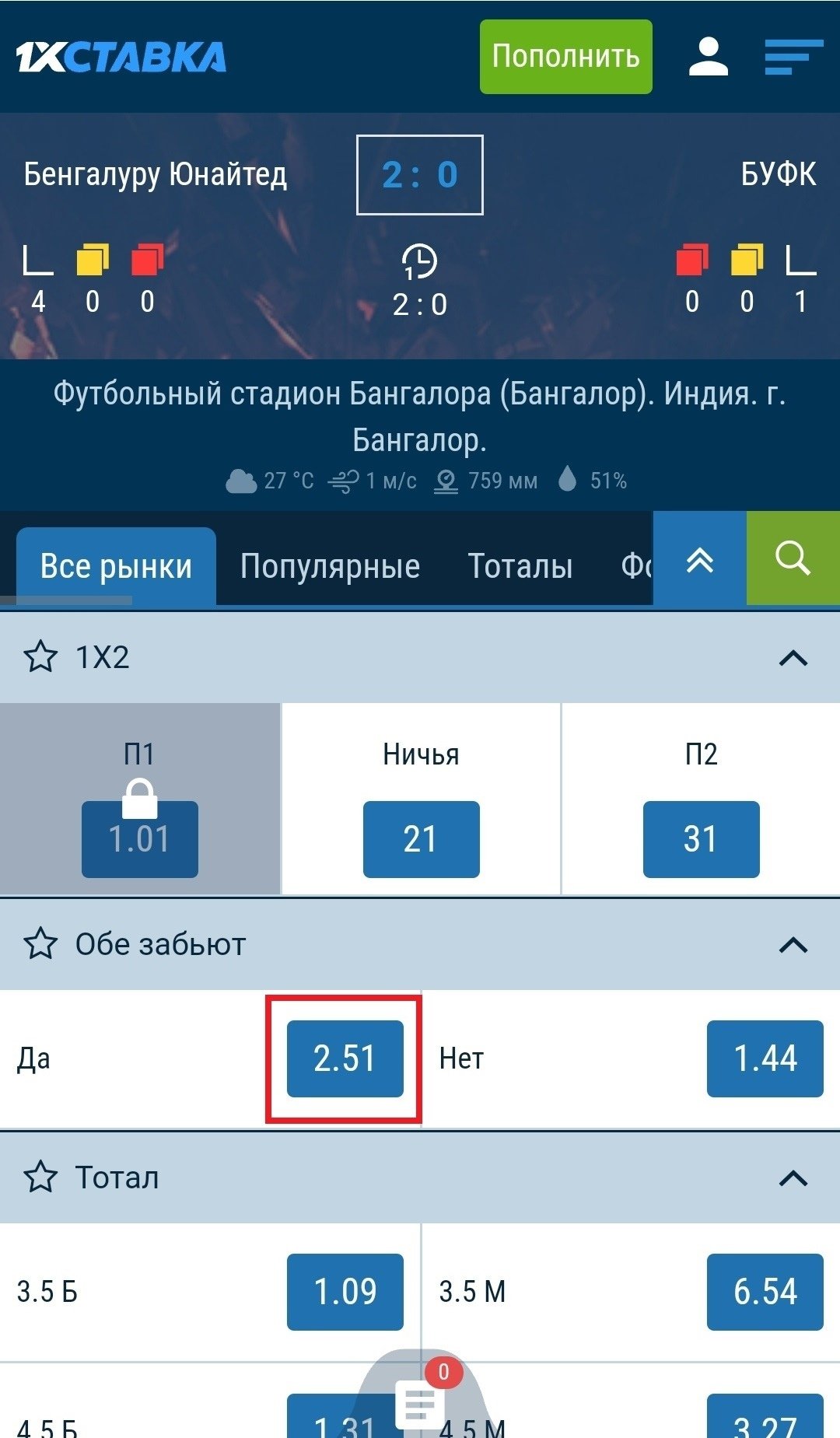Select П2 odds 31

pyautogui.click(x=701, y=839)
